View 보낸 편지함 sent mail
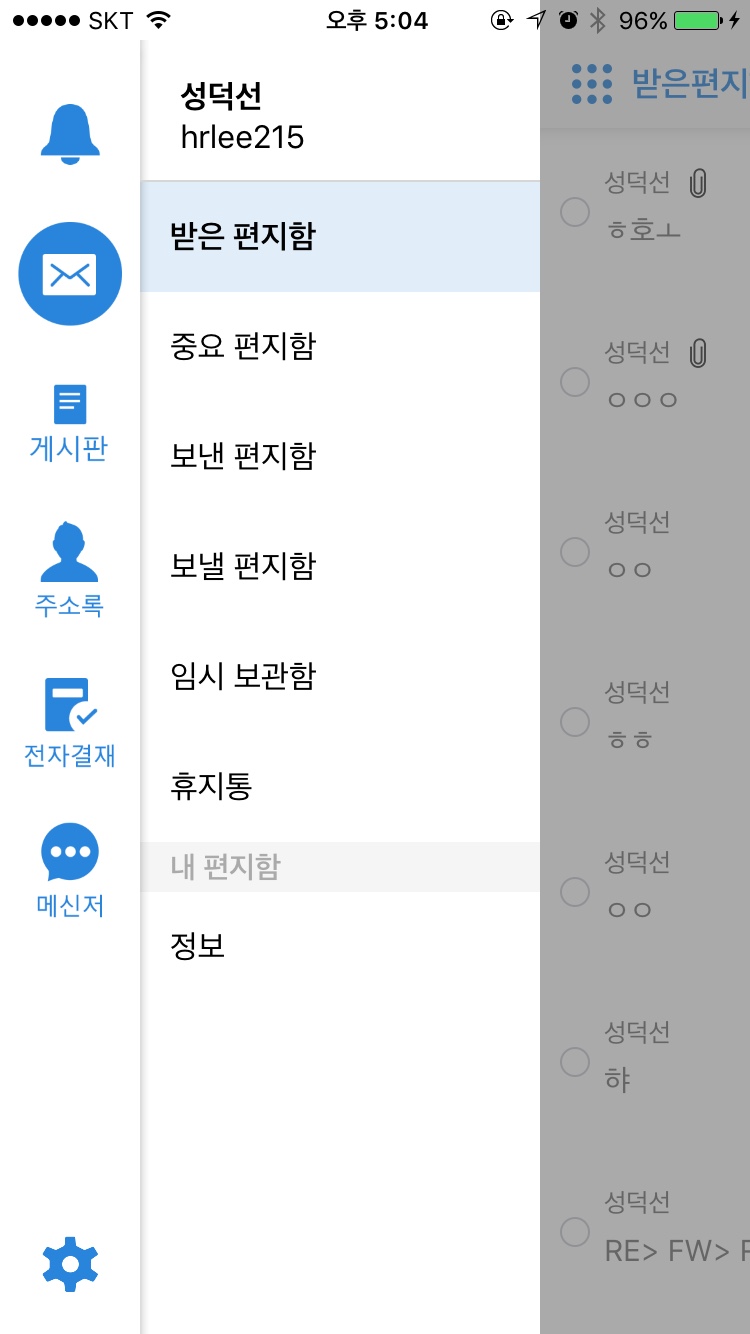Viewport: 750px width, 1334px height. coord(340,456)
